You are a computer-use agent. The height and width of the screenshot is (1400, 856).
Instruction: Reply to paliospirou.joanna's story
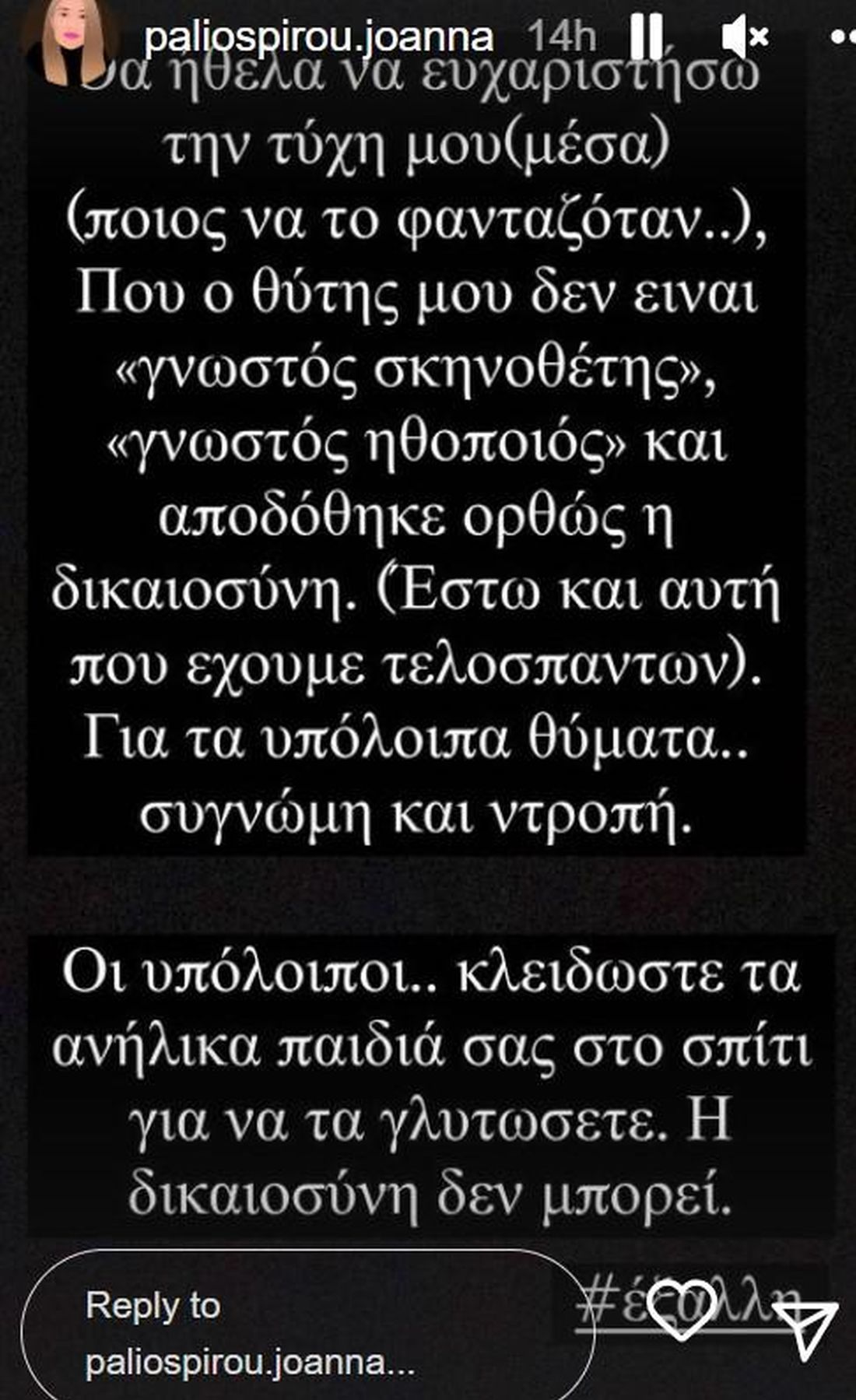pos(307,1333)
